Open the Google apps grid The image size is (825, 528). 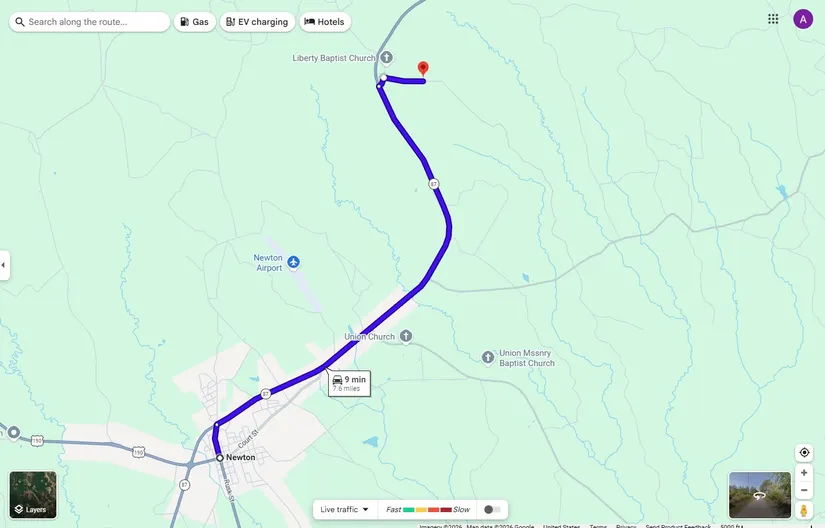tap(773, 19)
